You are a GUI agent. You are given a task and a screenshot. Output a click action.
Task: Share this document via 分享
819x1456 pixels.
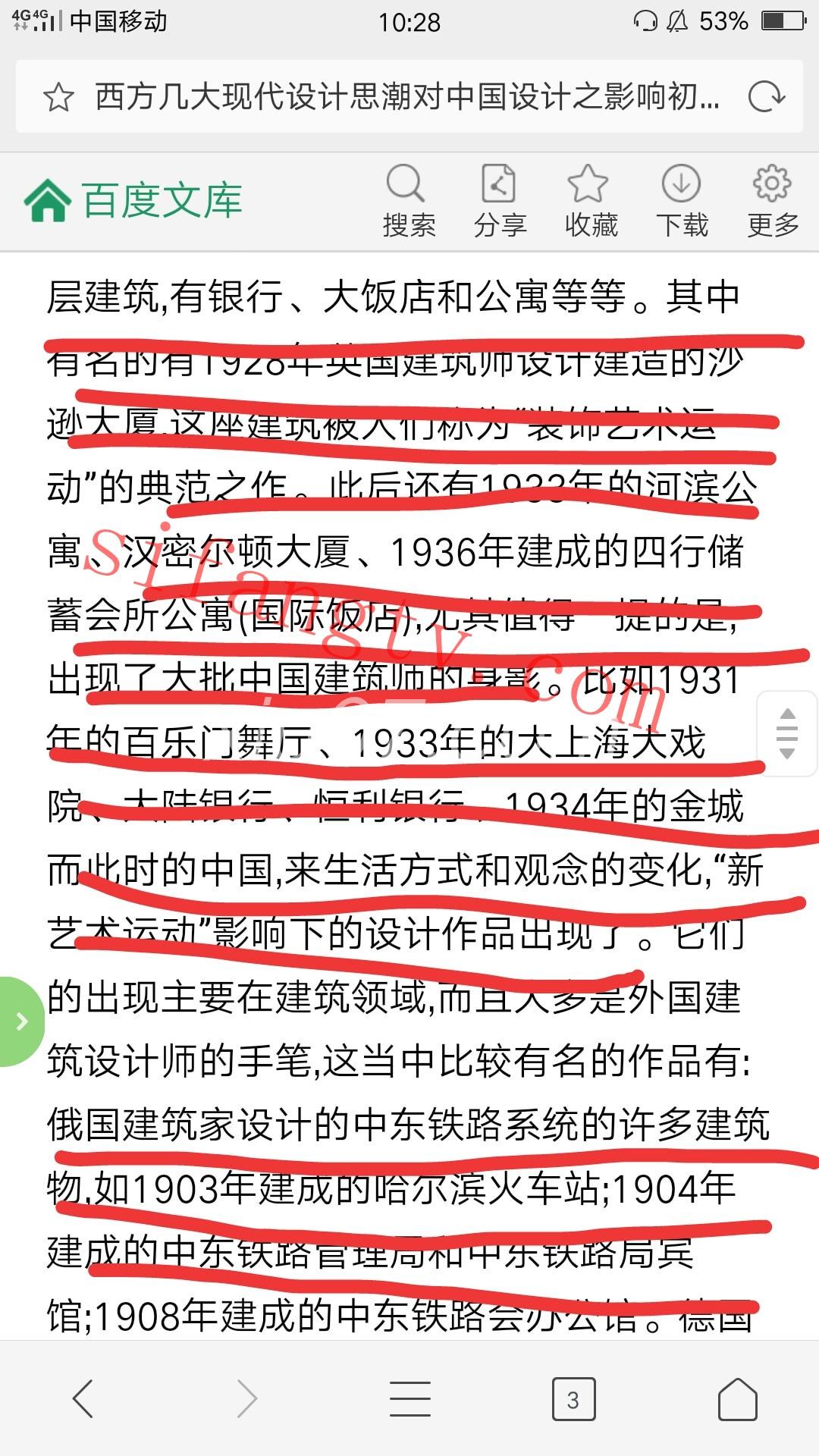499,202
